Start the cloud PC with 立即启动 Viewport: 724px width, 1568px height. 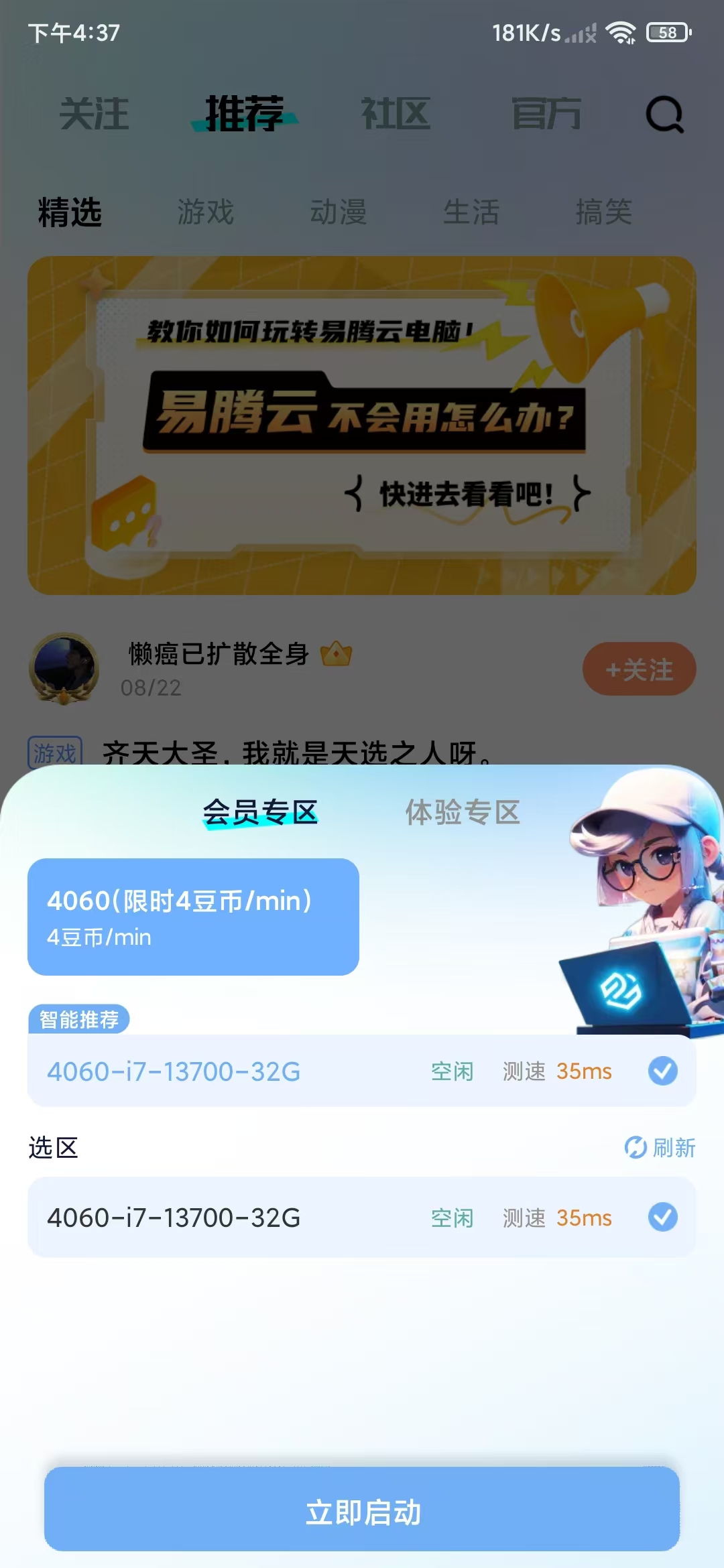(x=362, y=1512)
